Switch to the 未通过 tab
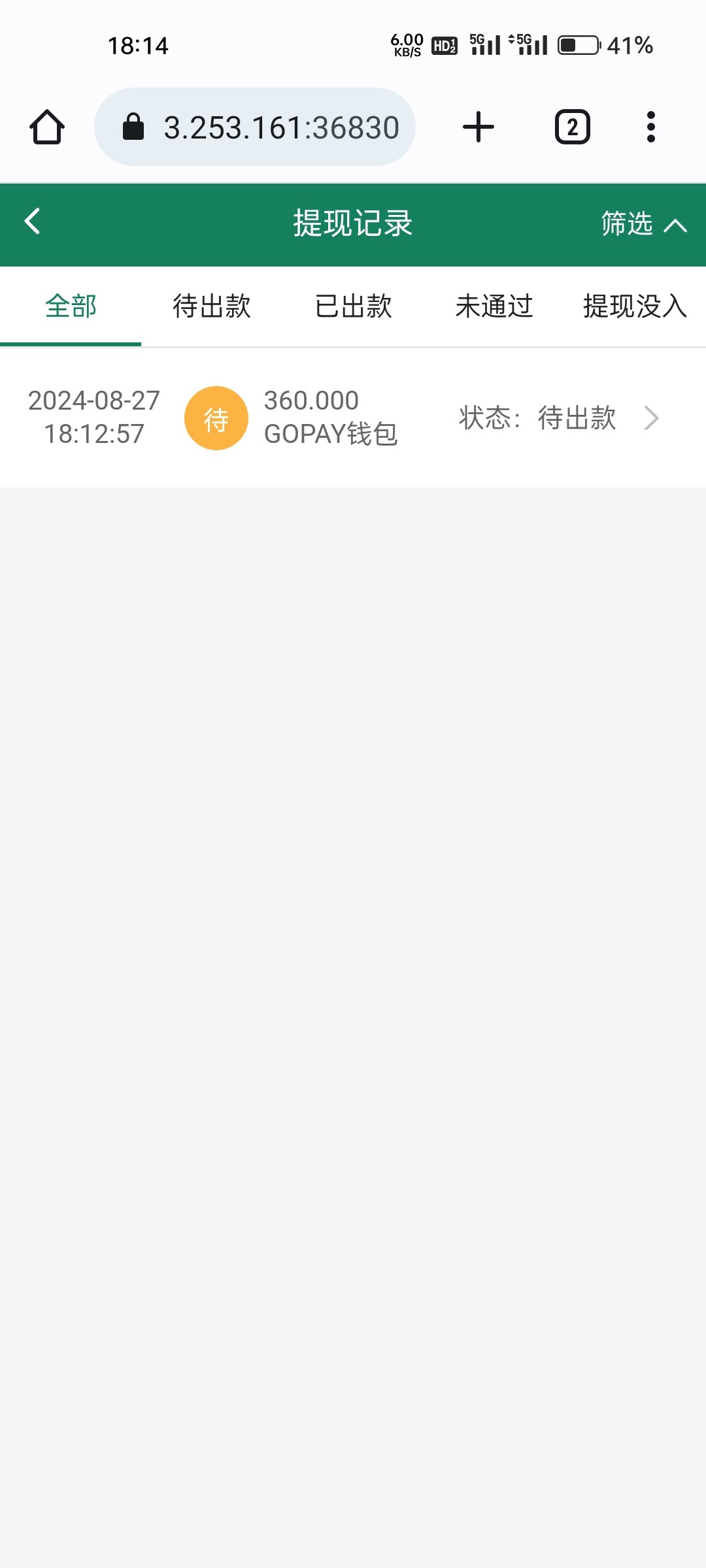The height and width of the screenshot is (1568, 706). [x=494, y=306]
